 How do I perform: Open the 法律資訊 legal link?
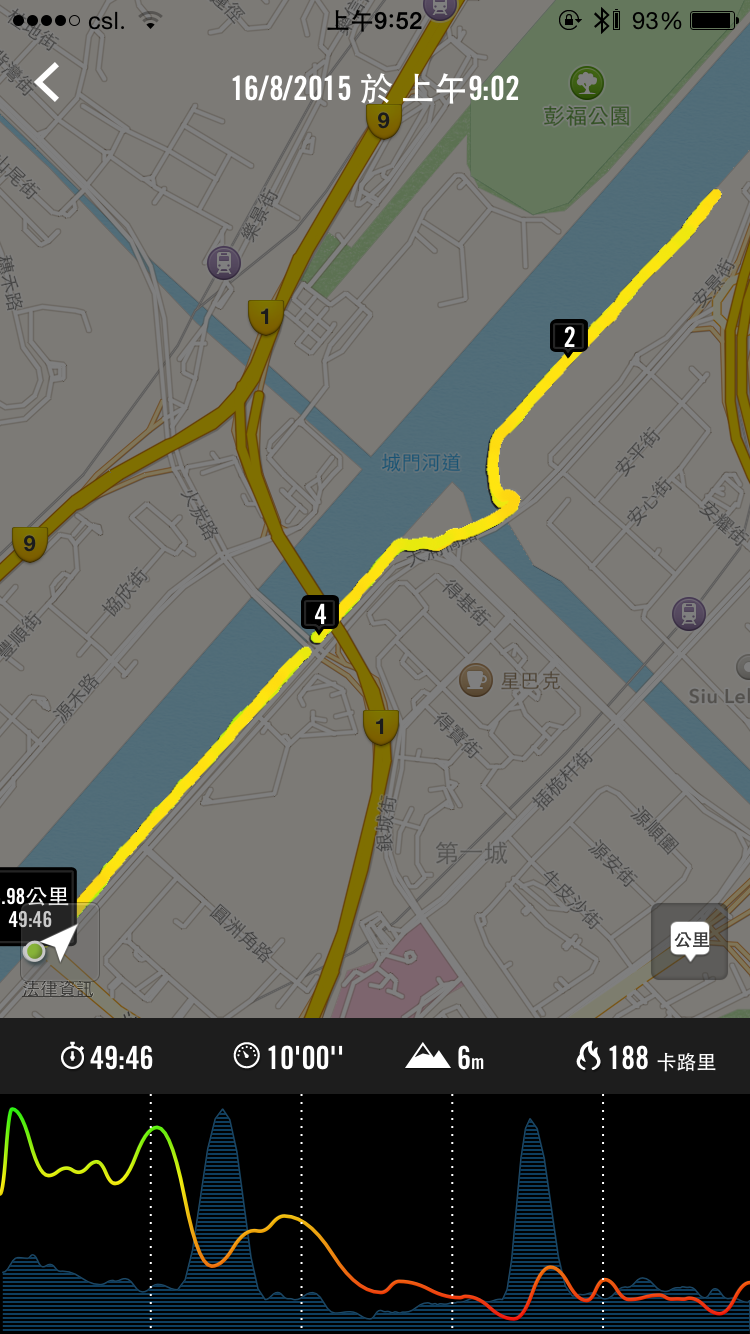click(58, 989)
